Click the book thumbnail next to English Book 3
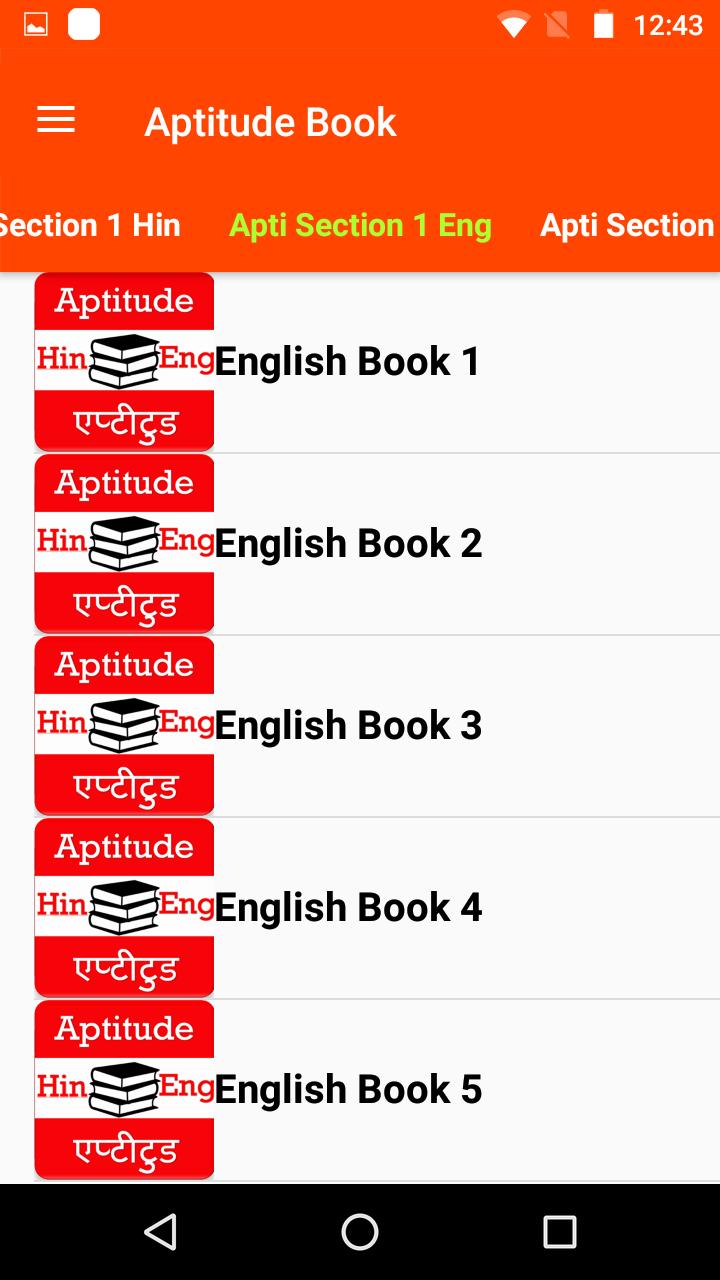Image resolution: width=720 pixels, height=1280 pixels. [x=124, y=724]
